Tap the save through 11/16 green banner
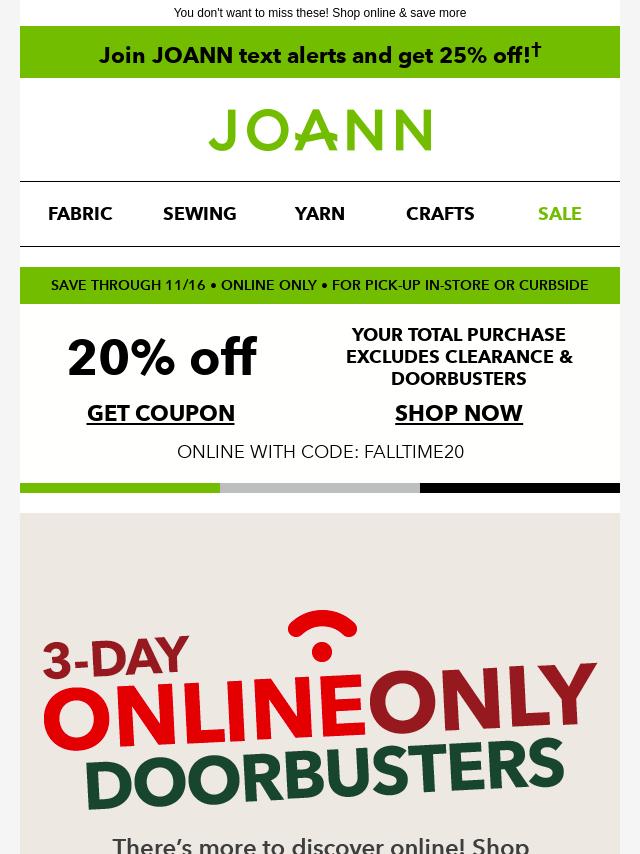 click(x=320, y=285)
